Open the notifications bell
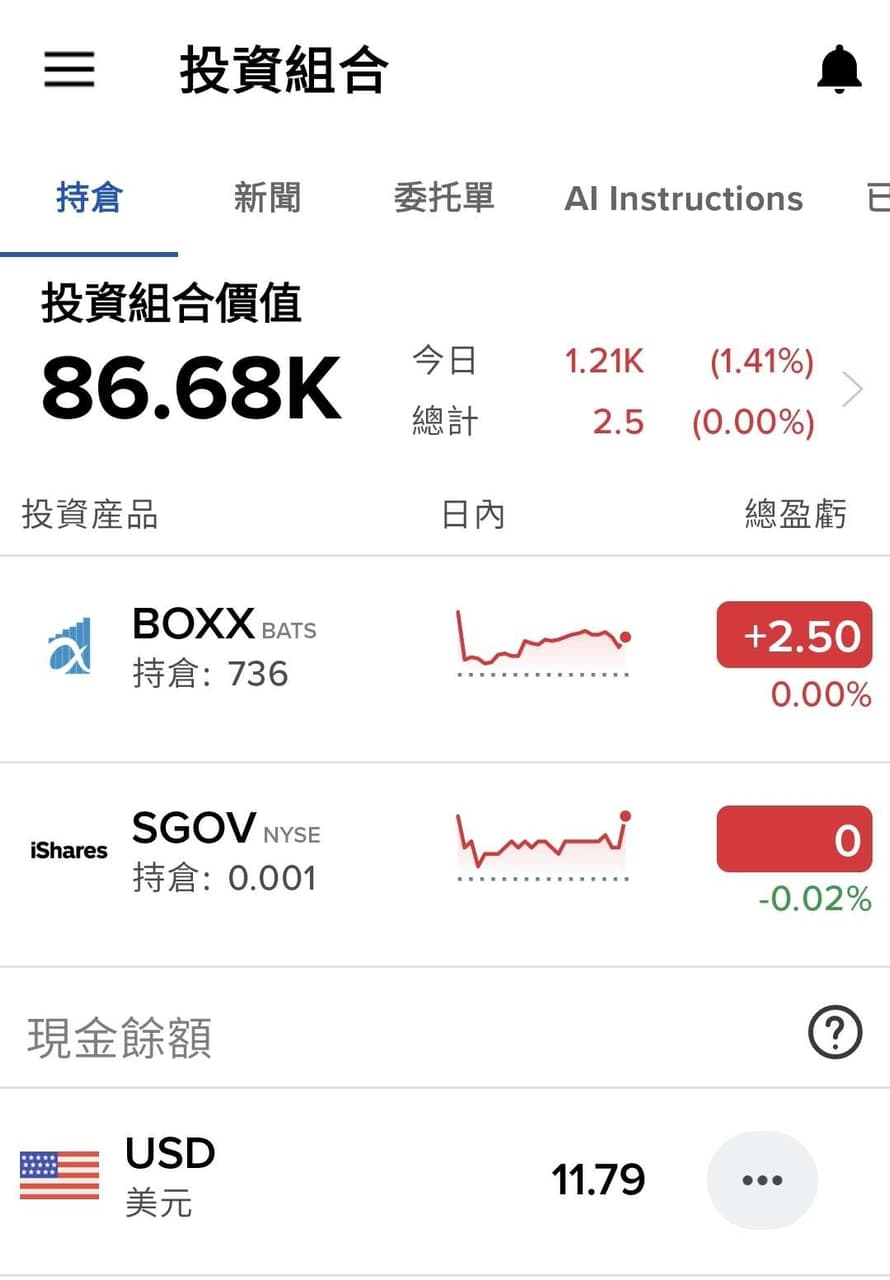This screenshot has width=890, height=1280. [x=839, y=70]
